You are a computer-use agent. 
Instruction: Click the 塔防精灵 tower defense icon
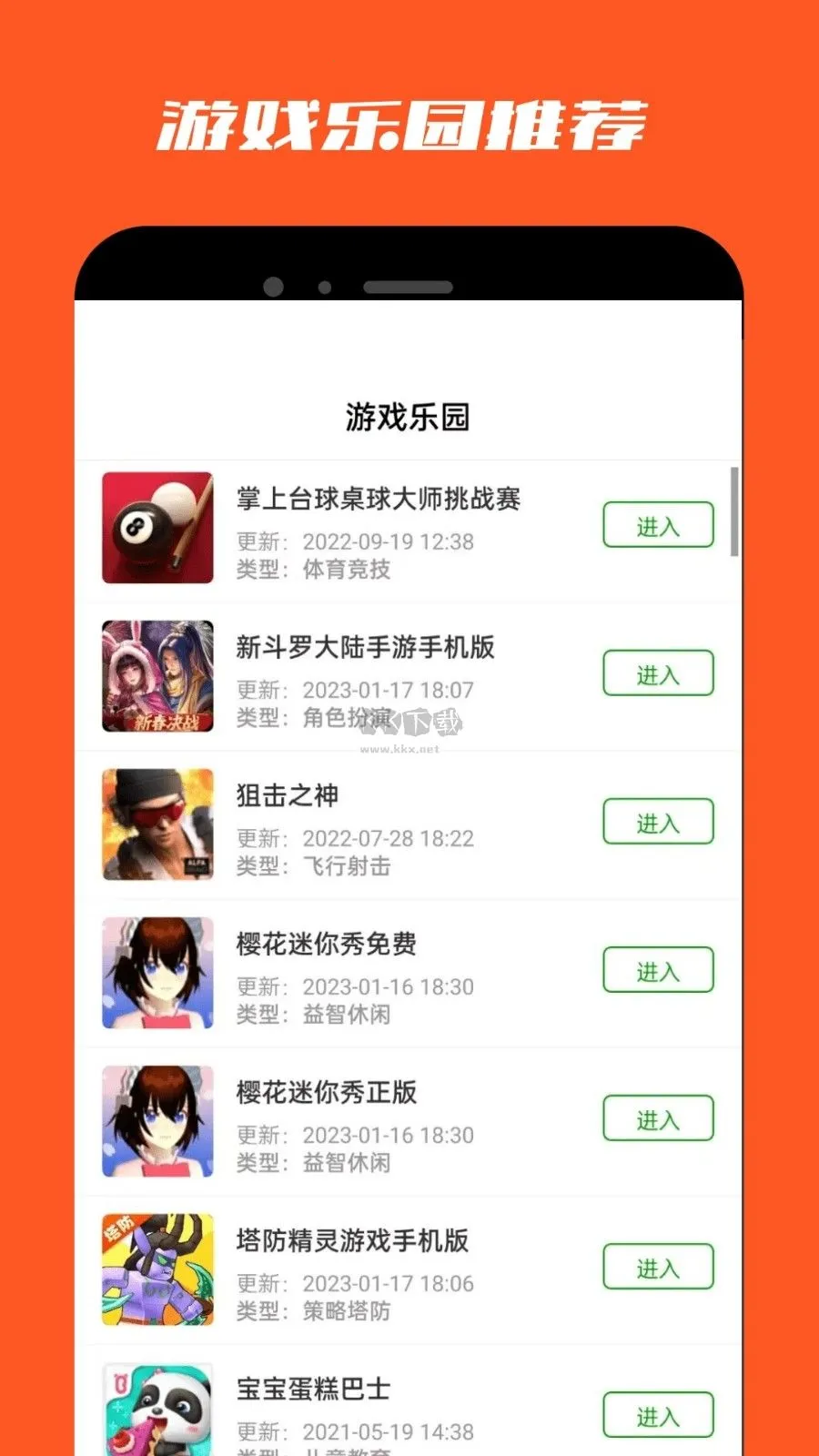coord(157,1269)
